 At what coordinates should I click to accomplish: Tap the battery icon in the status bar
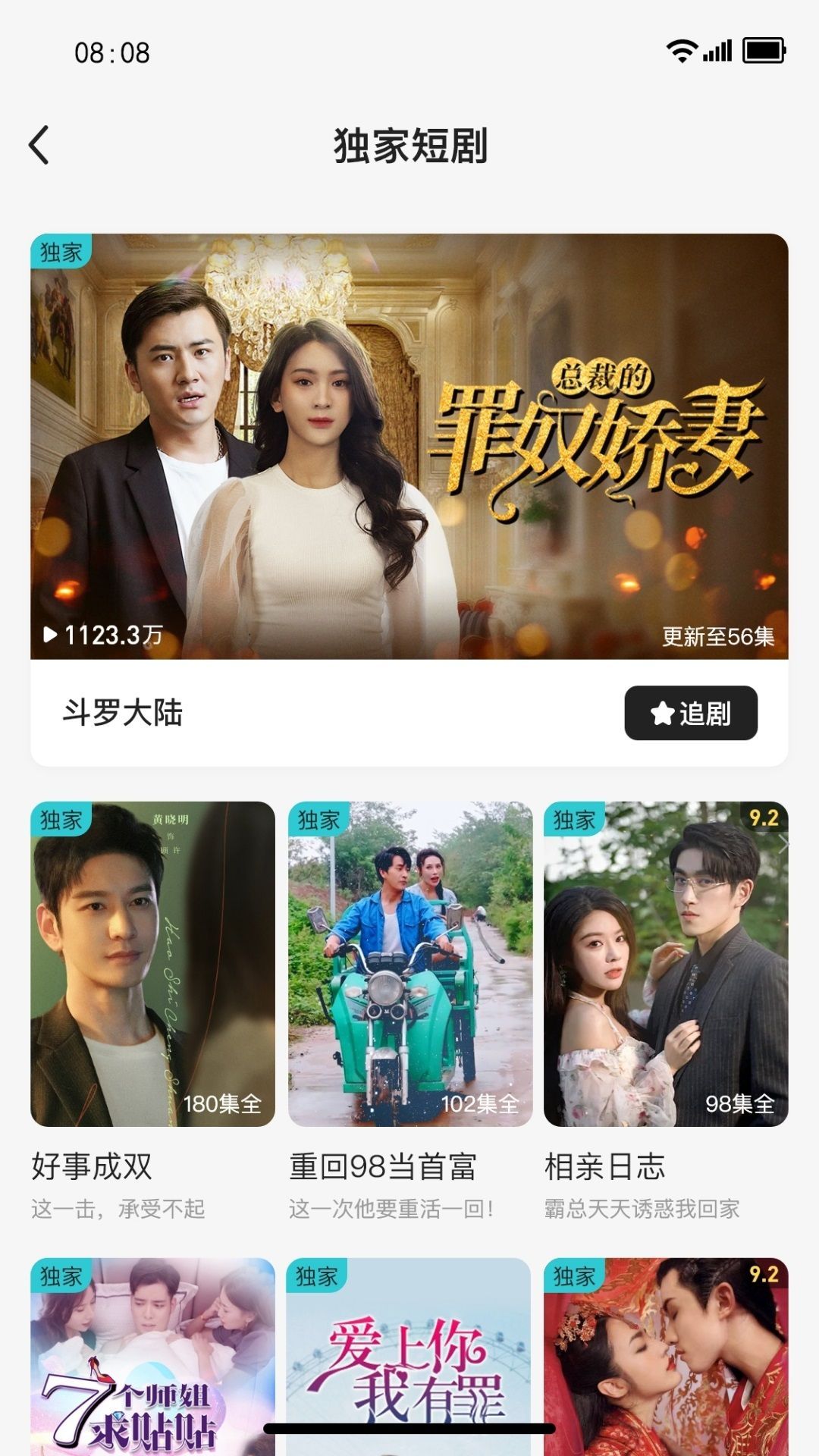pyautogui.click(x=764, y=49)
